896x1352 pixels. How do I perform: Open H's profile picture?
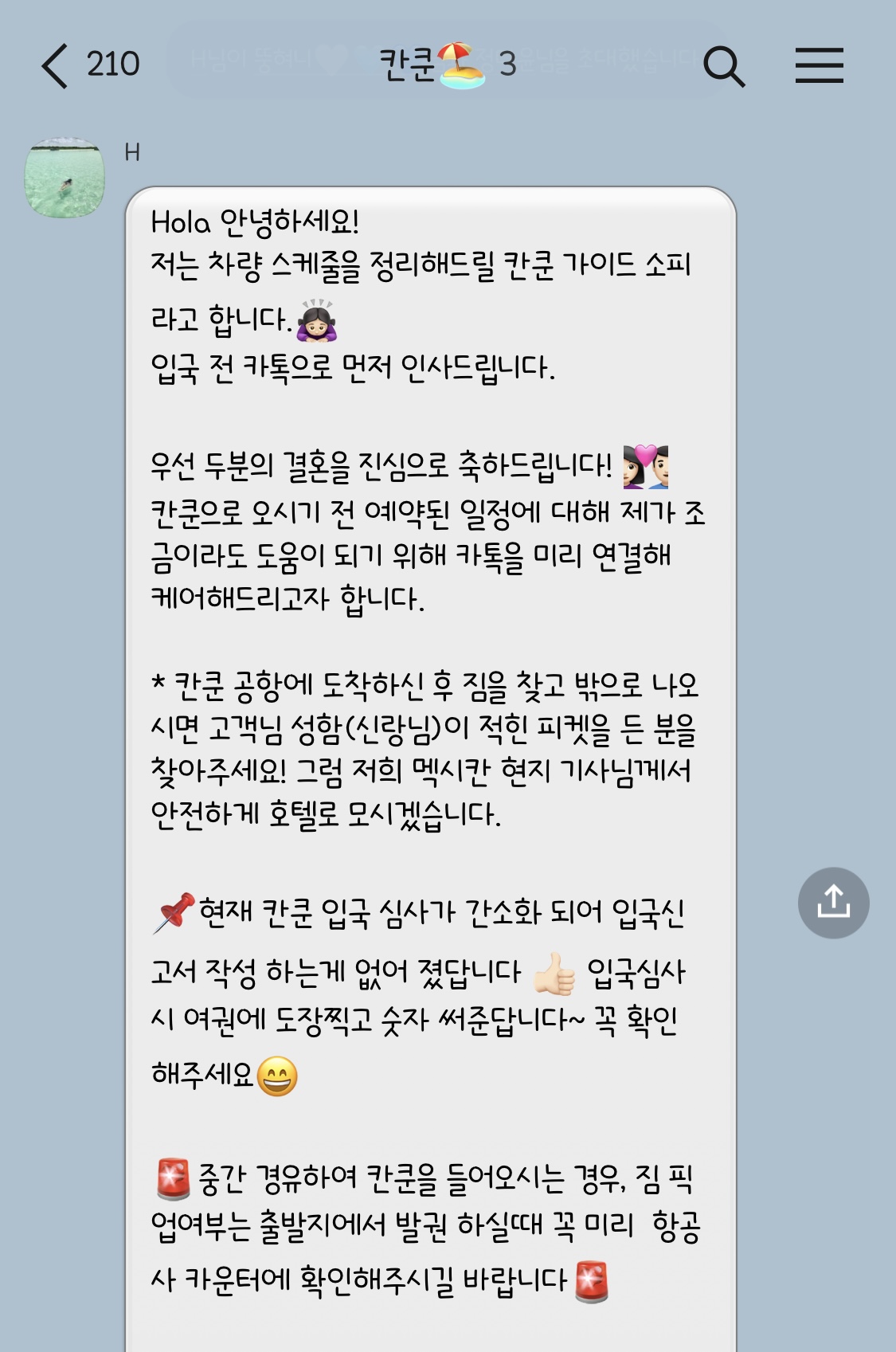[x=65, y=177]
